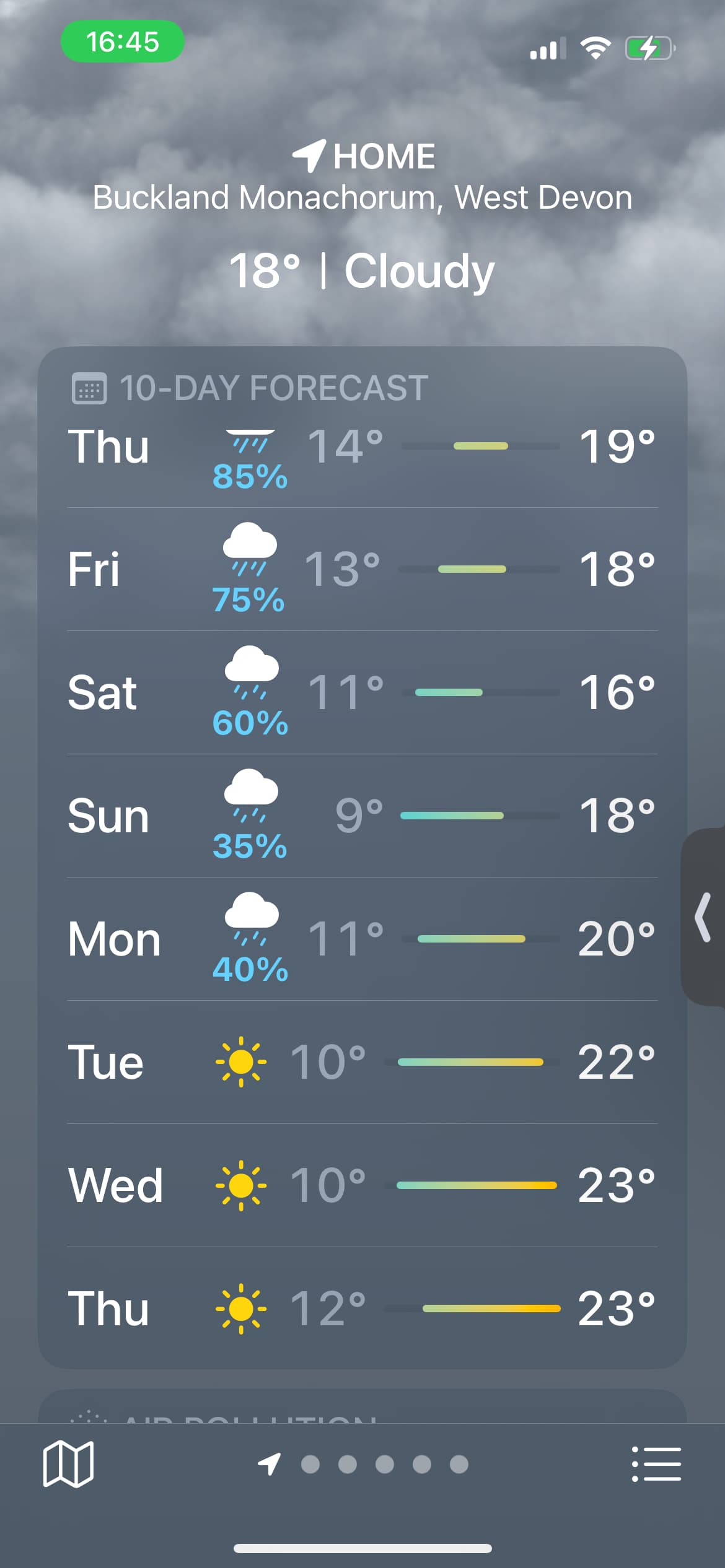This screenshot has height=1568, width=725.
Task: Tap the side panel arrow handle
Action: pyautogui.click(x=703, y=917)
